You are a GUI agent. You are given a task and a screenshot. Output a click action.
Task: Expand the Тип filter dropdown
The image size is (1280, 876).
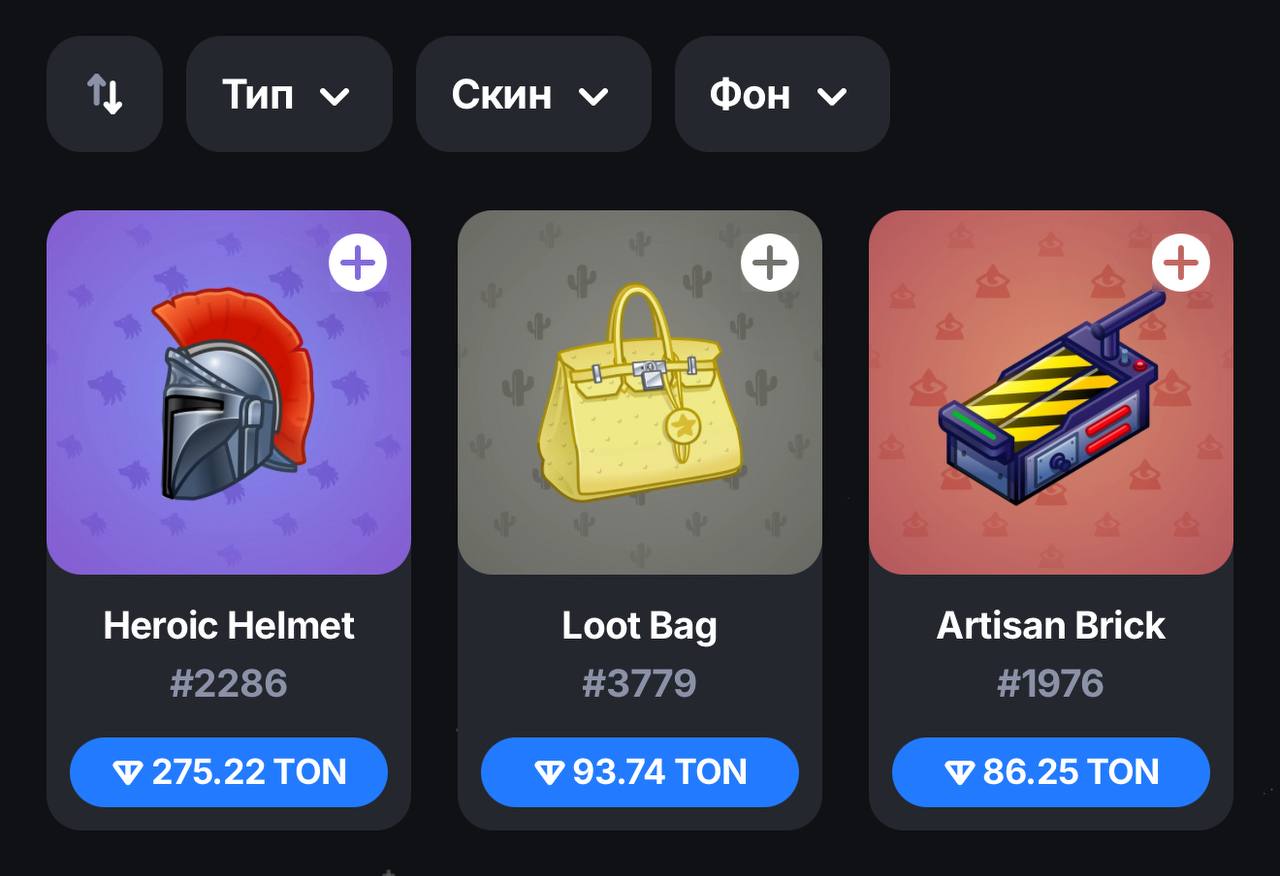288,95
